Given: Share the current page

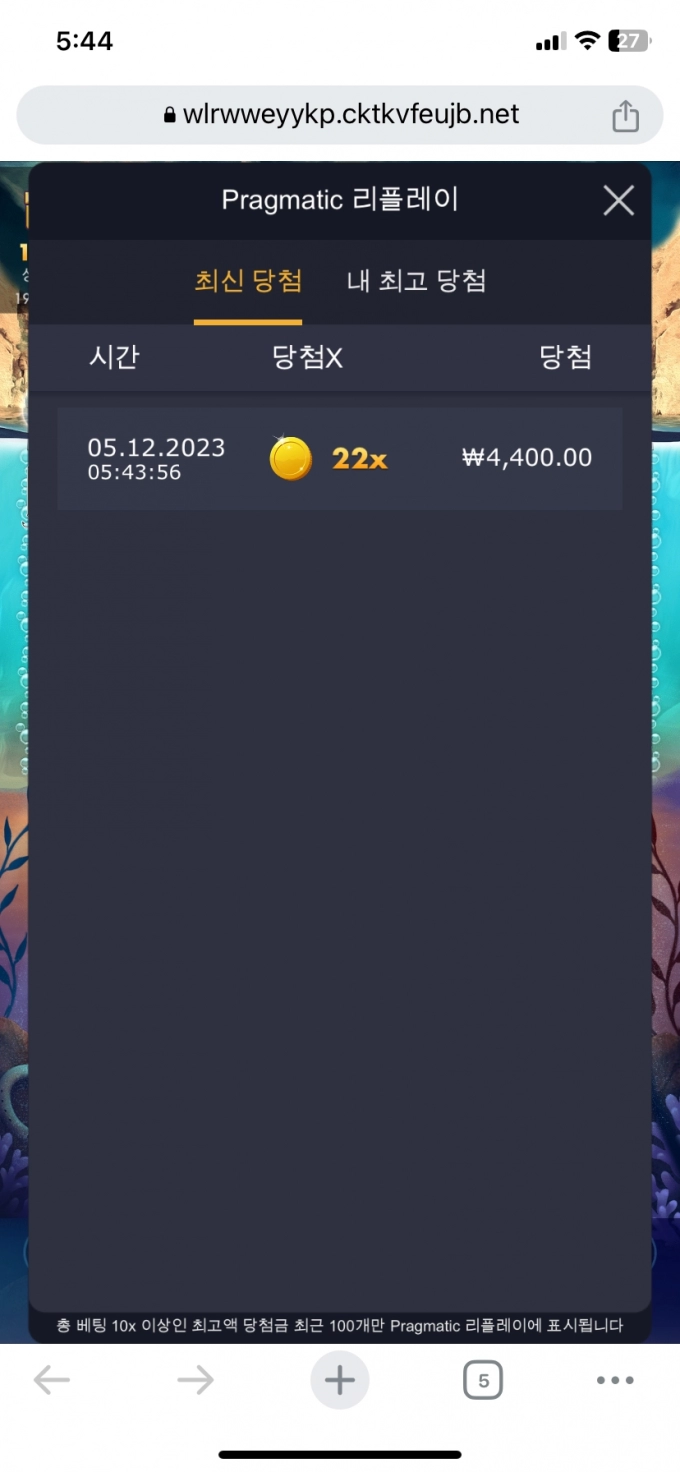Looking at the screenshot, I should tap(625, 116).
